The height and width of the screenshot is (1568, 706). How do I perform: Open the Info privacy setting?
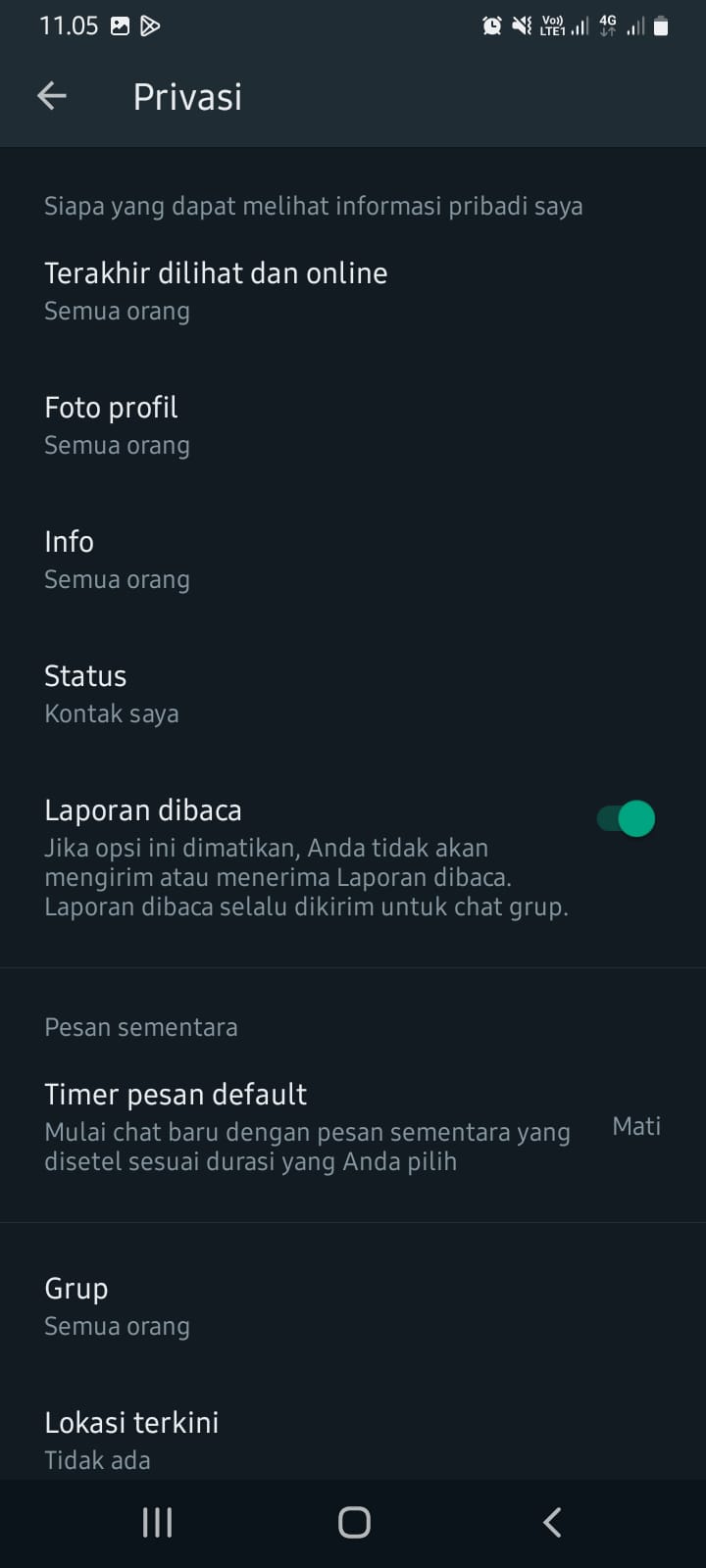click(353, 560)
